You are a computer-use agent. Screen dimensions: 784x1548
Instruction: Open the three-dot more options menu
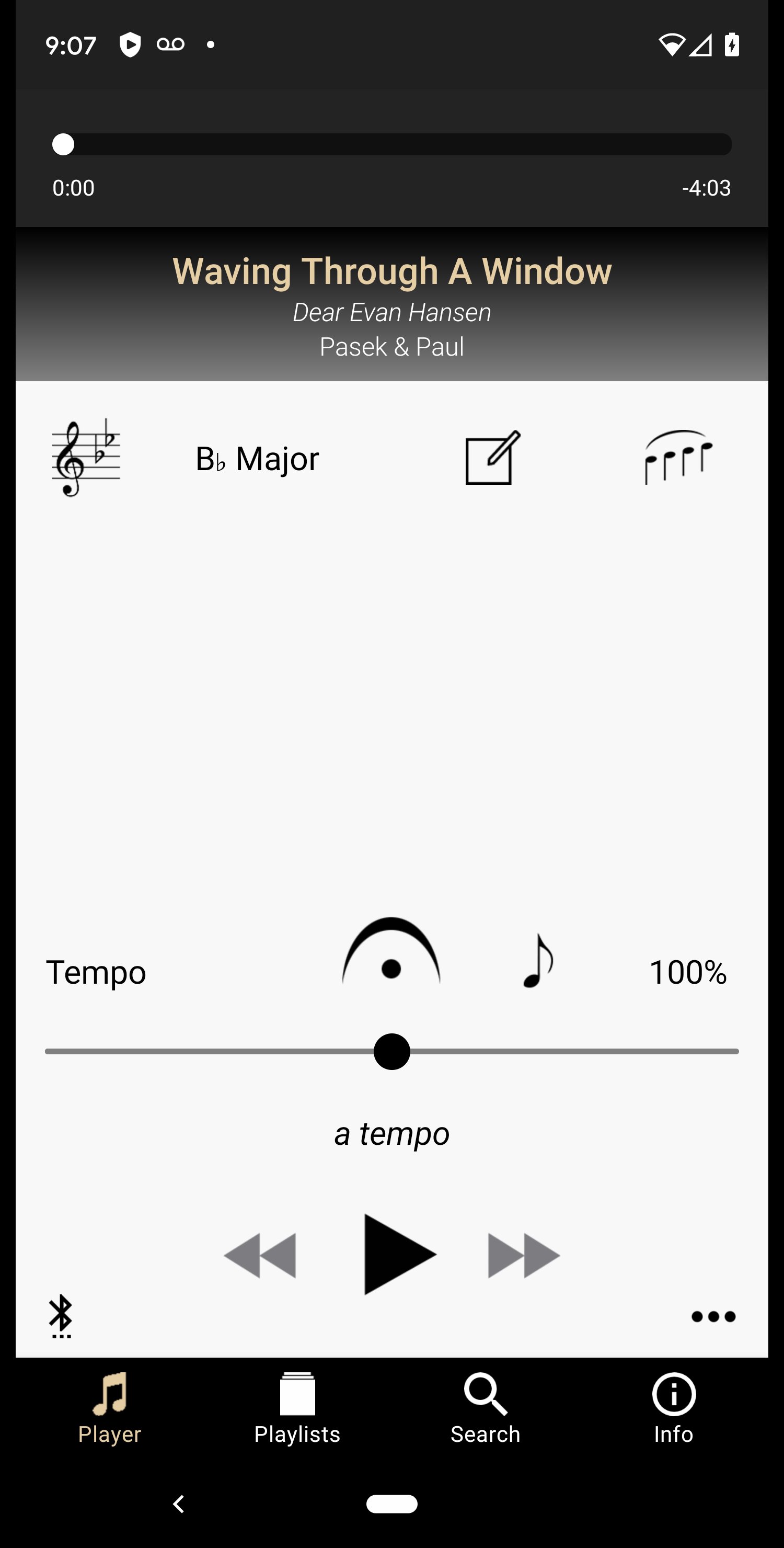click(713, 1317)
